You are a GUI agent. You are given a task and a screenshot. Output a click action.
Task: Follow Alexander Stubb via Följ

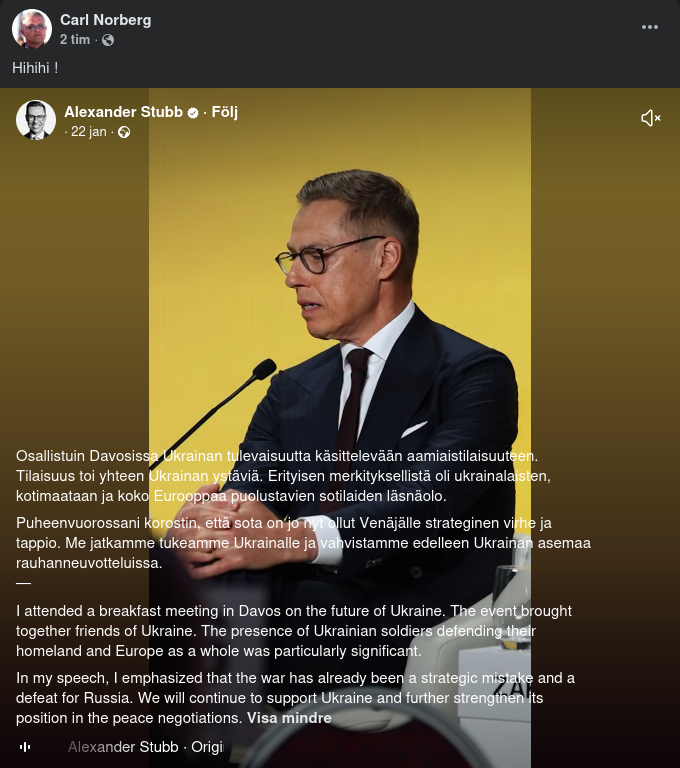coord(224,112)
